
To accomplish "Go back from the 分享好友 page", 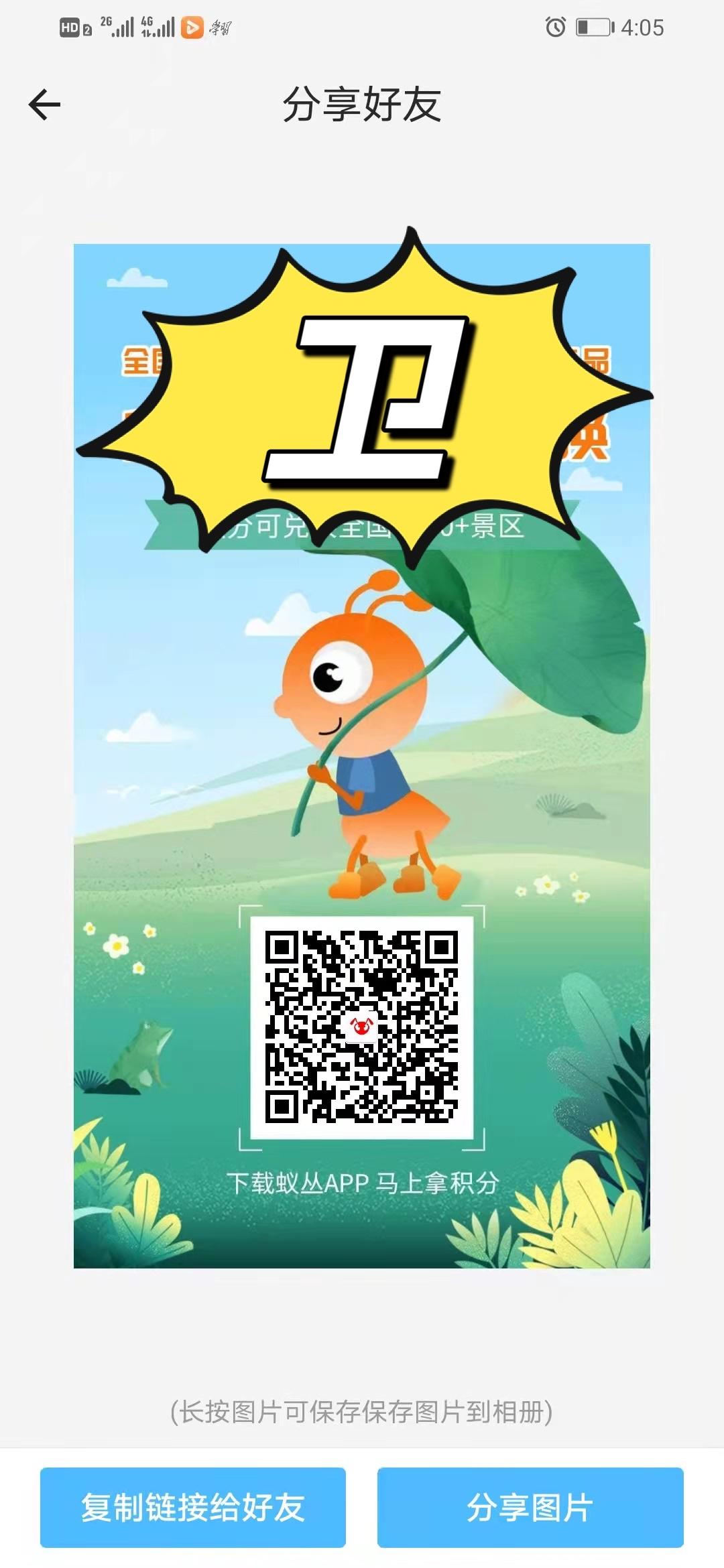I will pyautogui.click(x=44, y=105).
